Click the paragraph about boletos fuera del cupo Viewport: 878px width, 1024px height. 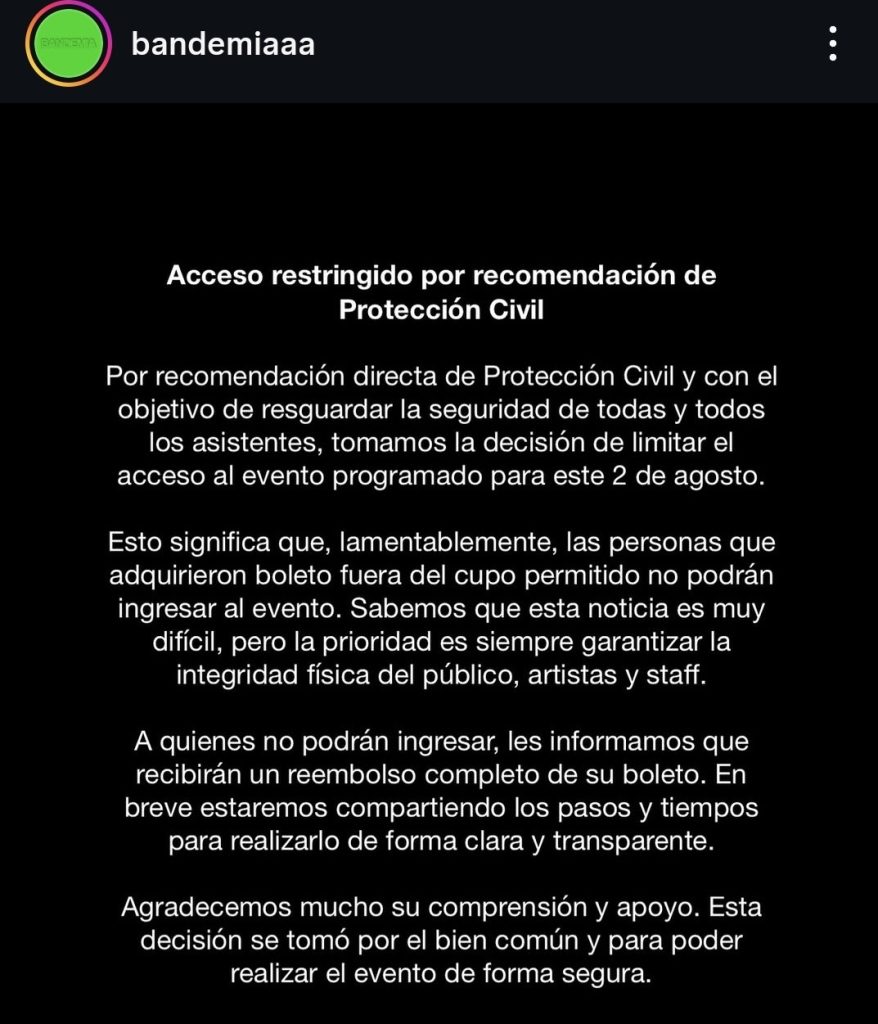tap(440, 610)
